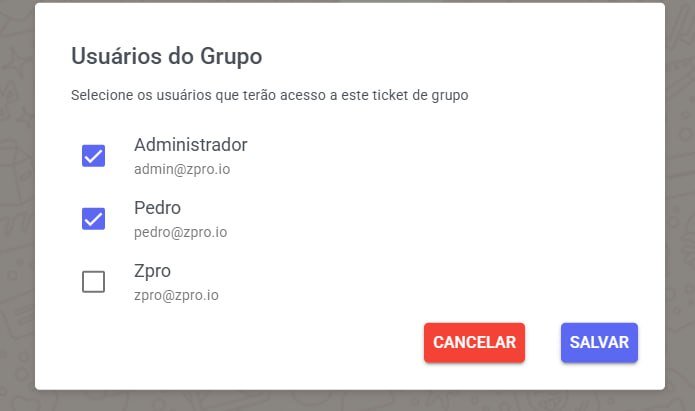This screenshot has width=695, height=411.
Task: Save the group users with Salvar
Action: coord(599,342)
